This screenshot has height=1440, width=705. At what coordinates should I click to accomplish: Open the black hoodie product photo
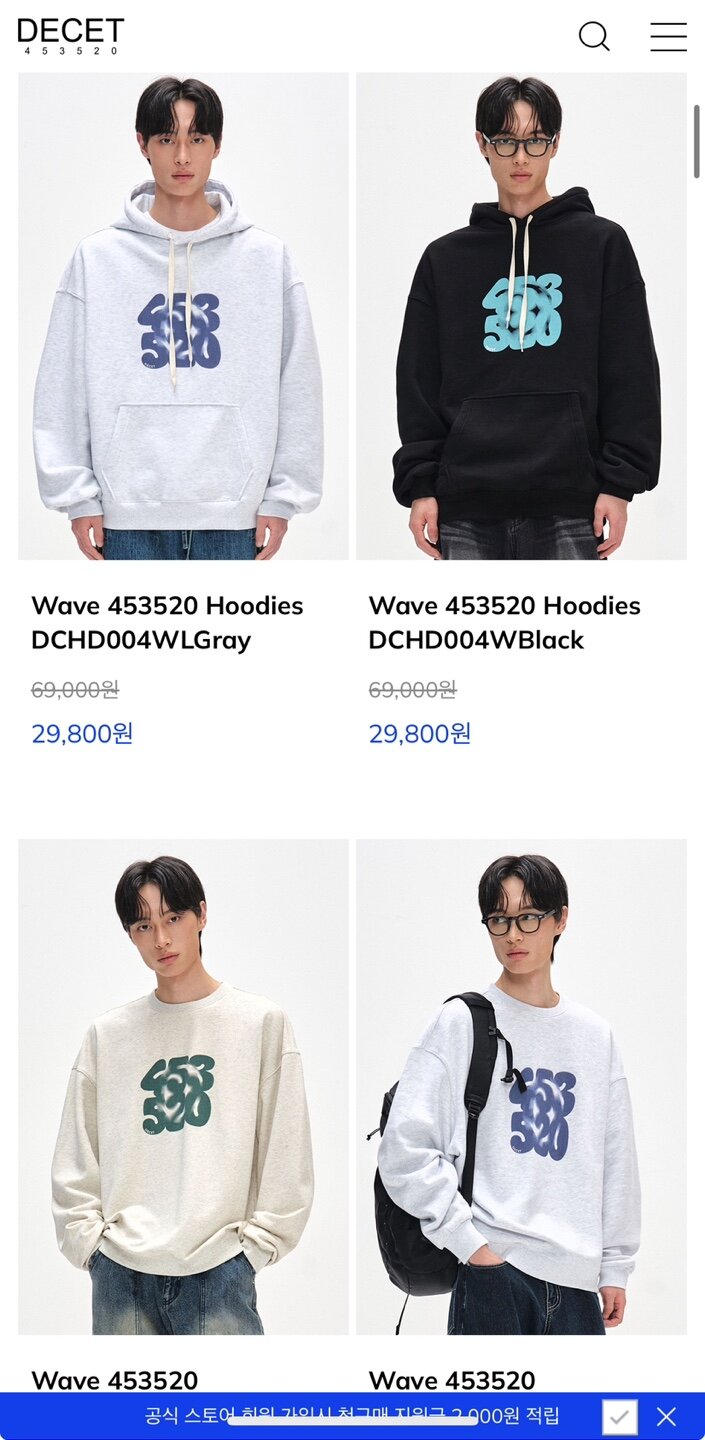[521, 316]
